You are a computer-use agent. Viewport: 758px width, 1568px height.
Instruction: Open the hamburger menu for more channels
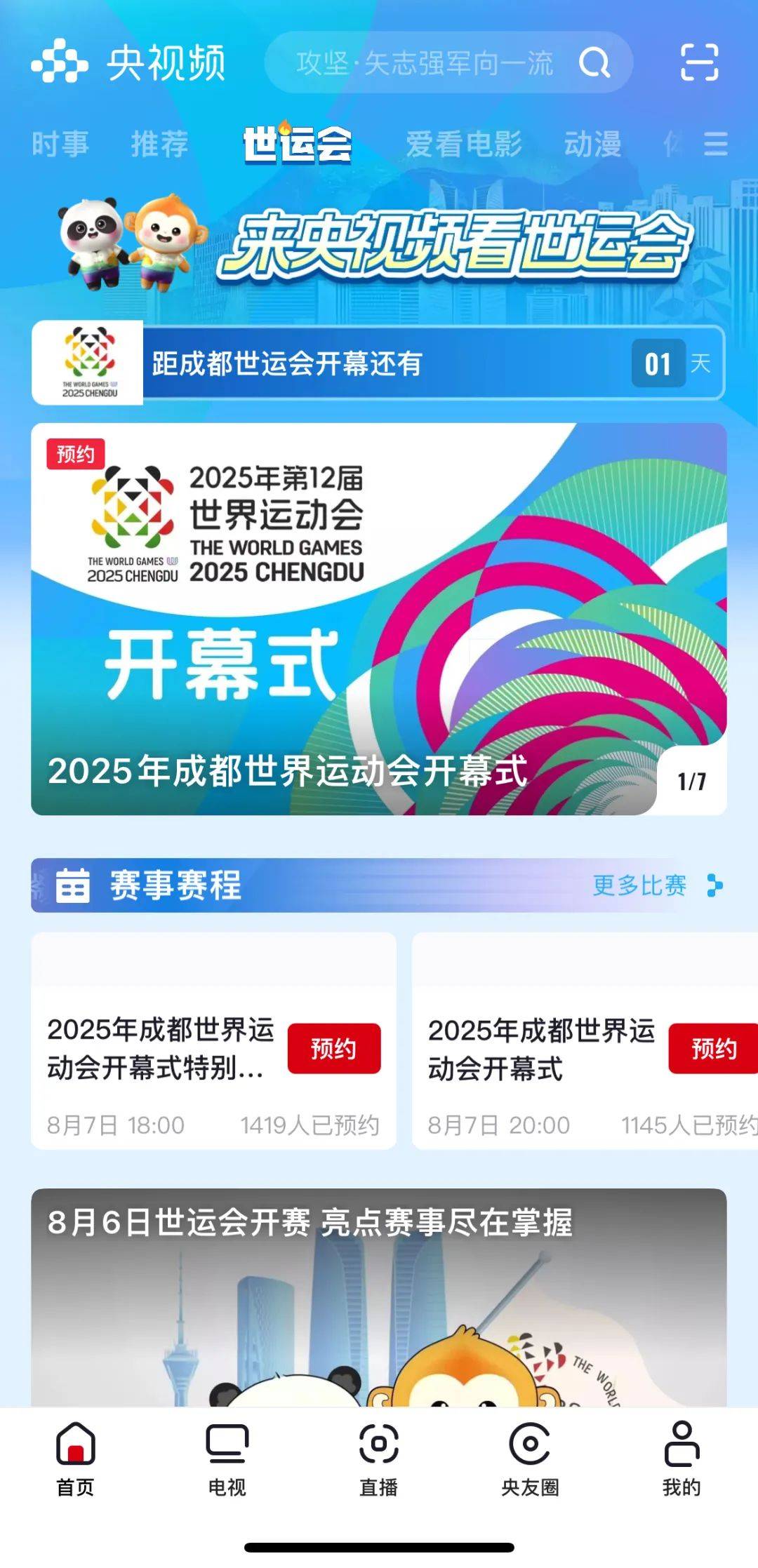point(717,143)
